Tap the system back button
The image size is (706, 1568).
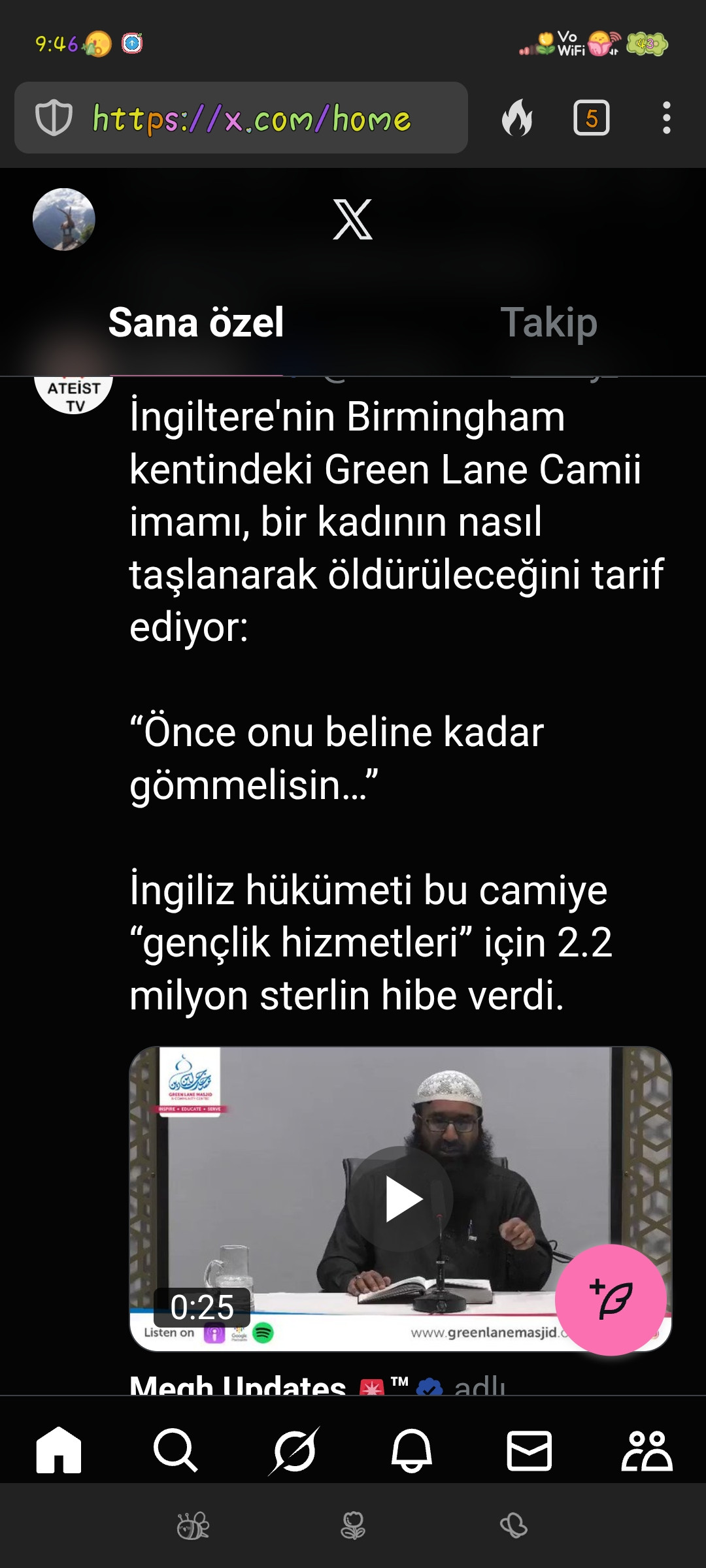514,1527
